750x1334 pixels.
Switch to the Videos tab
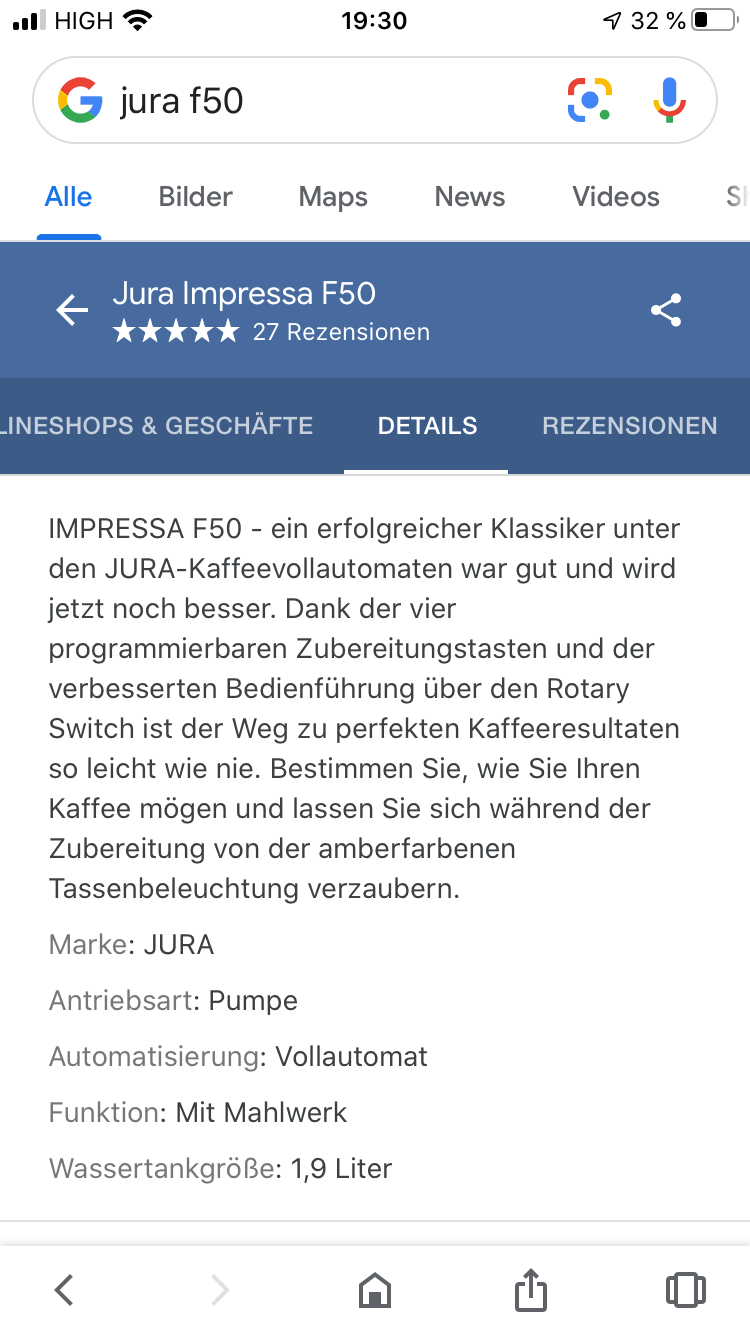pos(615,197)
